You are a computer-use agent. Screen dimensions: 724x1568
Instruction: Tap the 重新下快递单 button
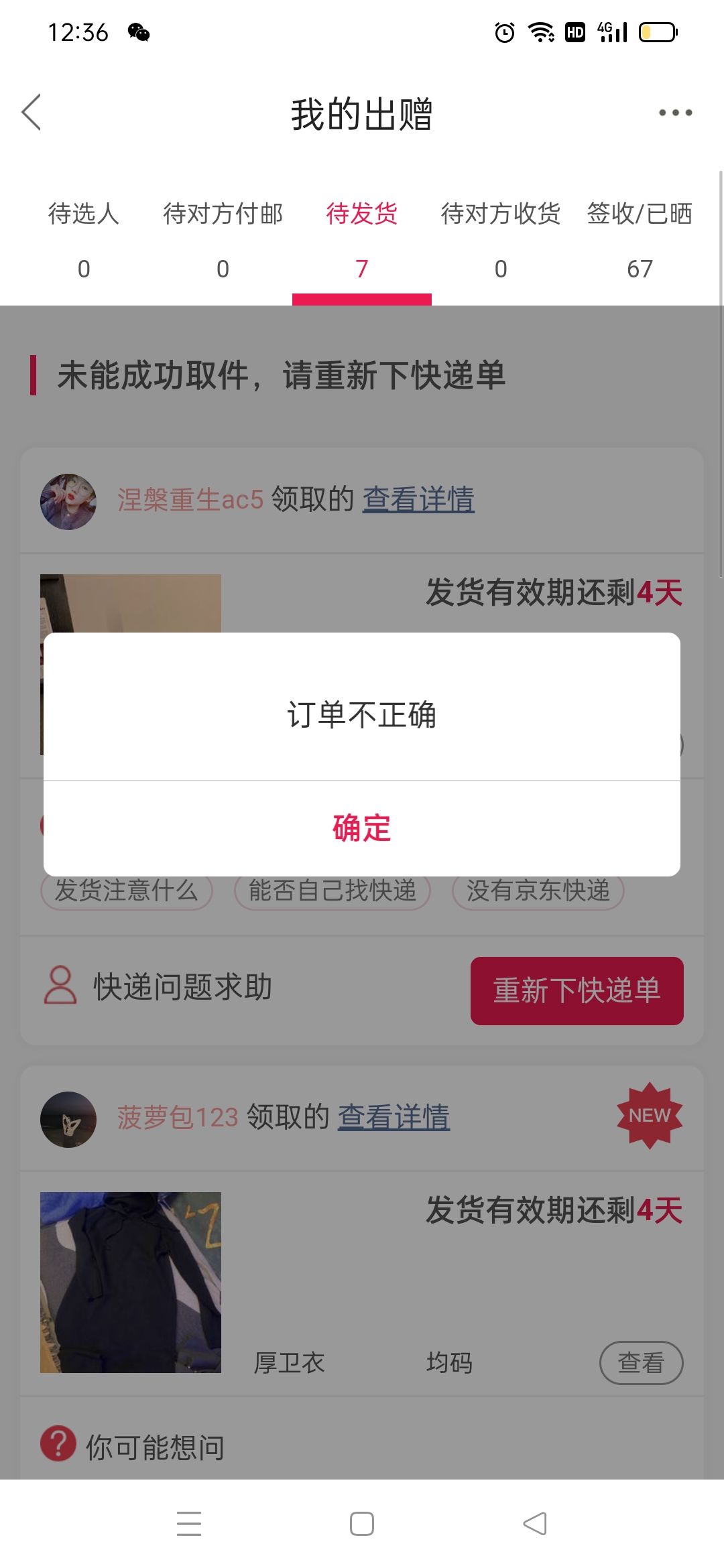click(x=577, y=990)
